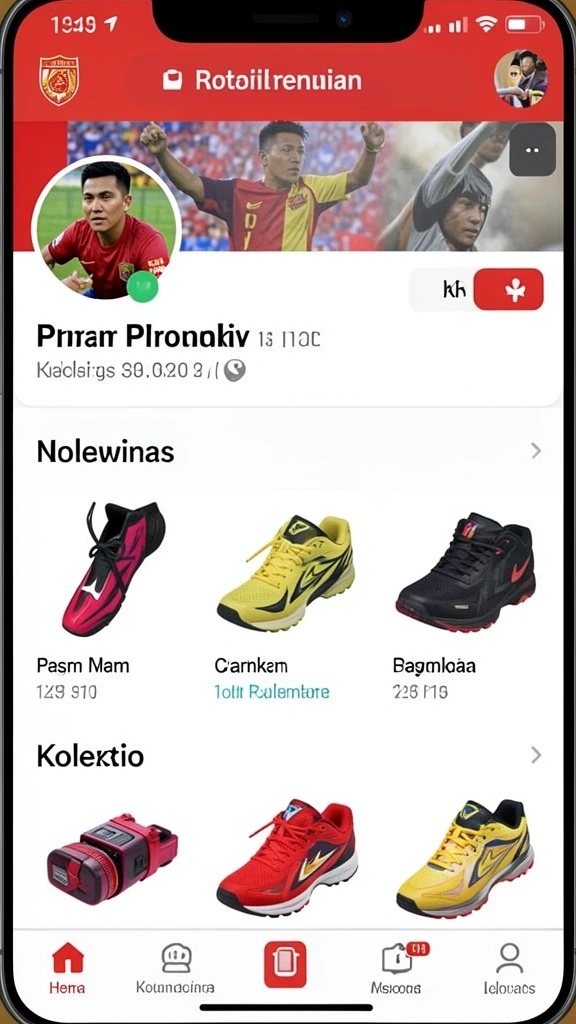Image resolution: width=576 pixels, height=1024 pixels.
Task: Open the round profile photo
Action: [x=106, y=229]
